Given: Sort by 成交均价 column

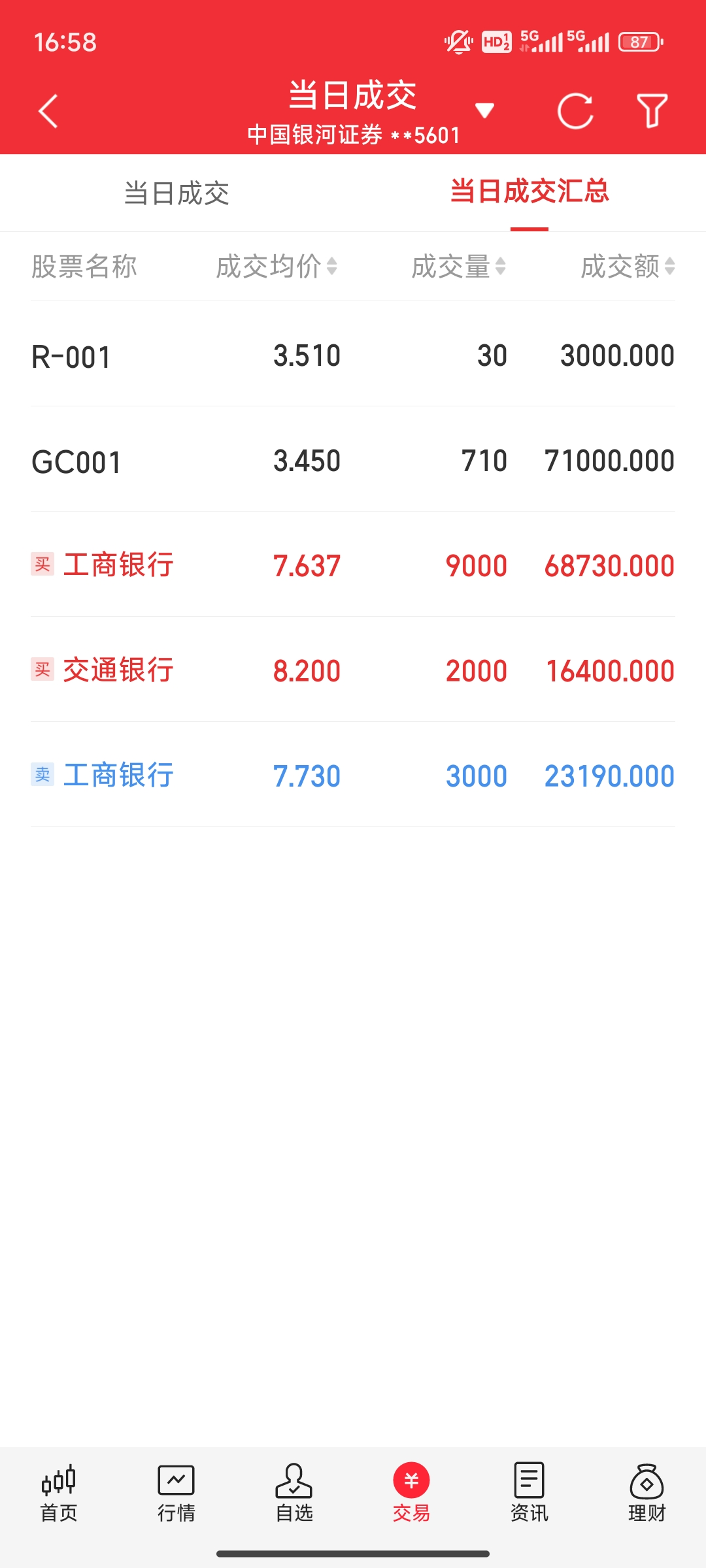Looking at the screenshot, I should 277,267.
